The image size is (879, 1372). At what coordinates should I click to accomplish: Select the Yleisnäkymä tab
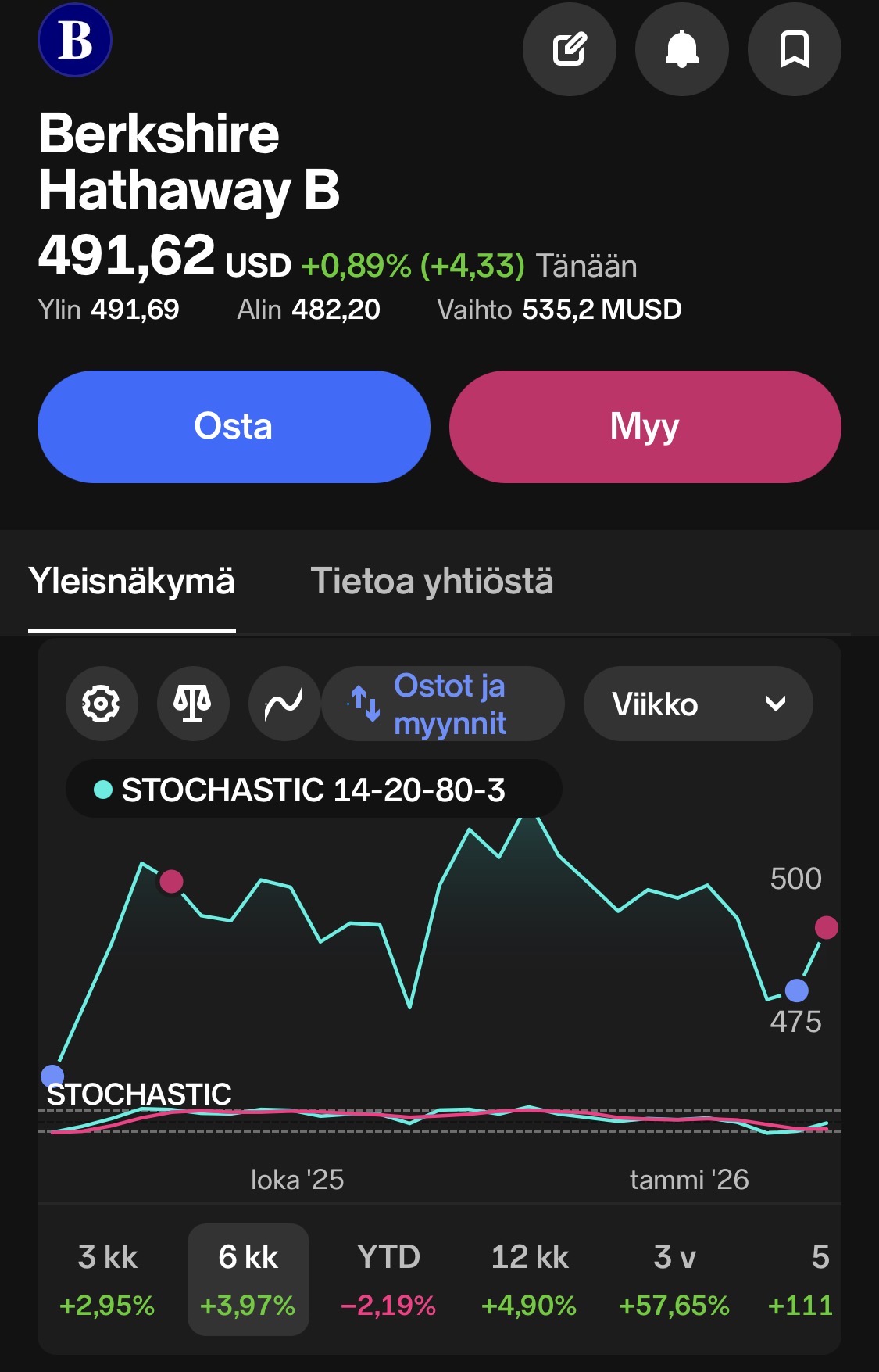click(131, 582)
